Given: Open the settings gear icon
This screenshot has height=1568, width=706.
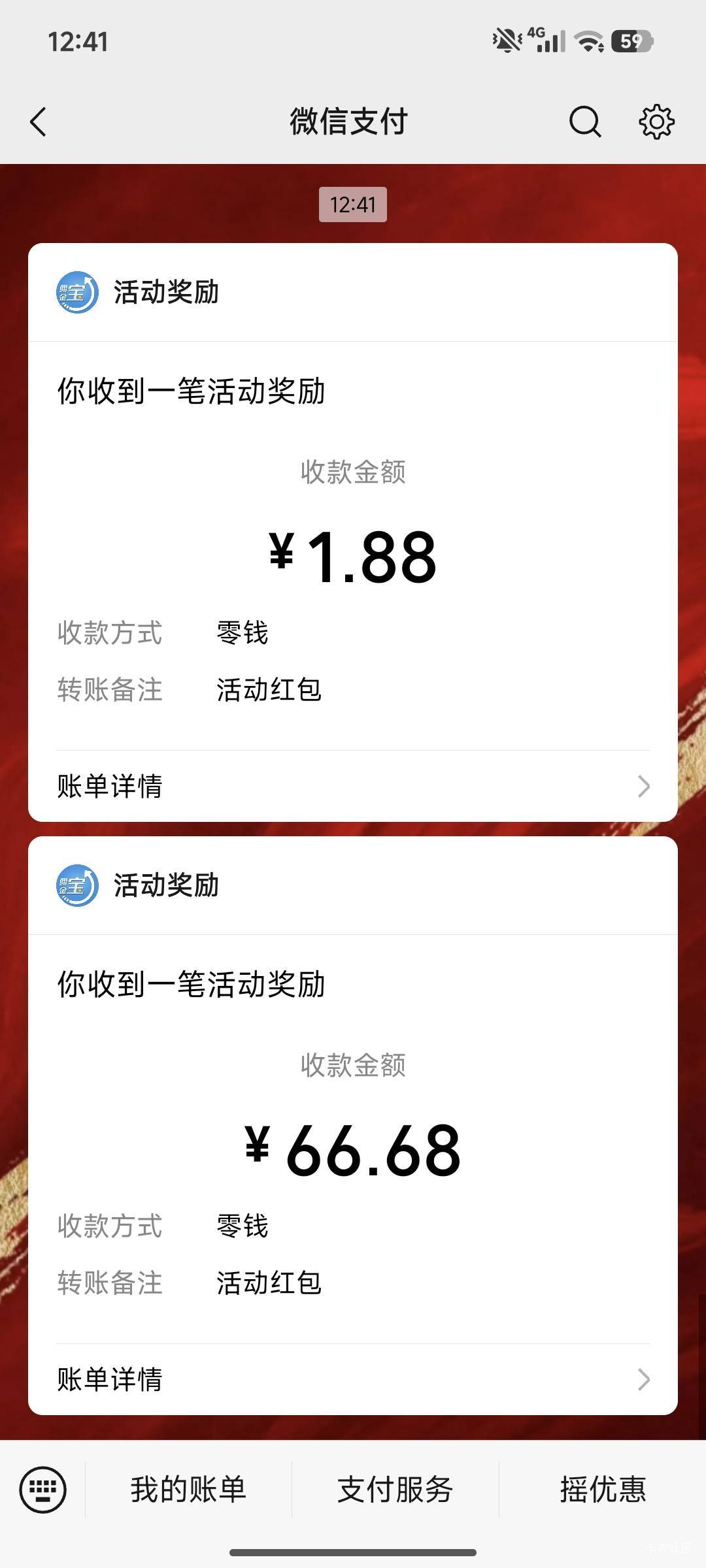Looking at the screenshot, I should tap(656, 122).
